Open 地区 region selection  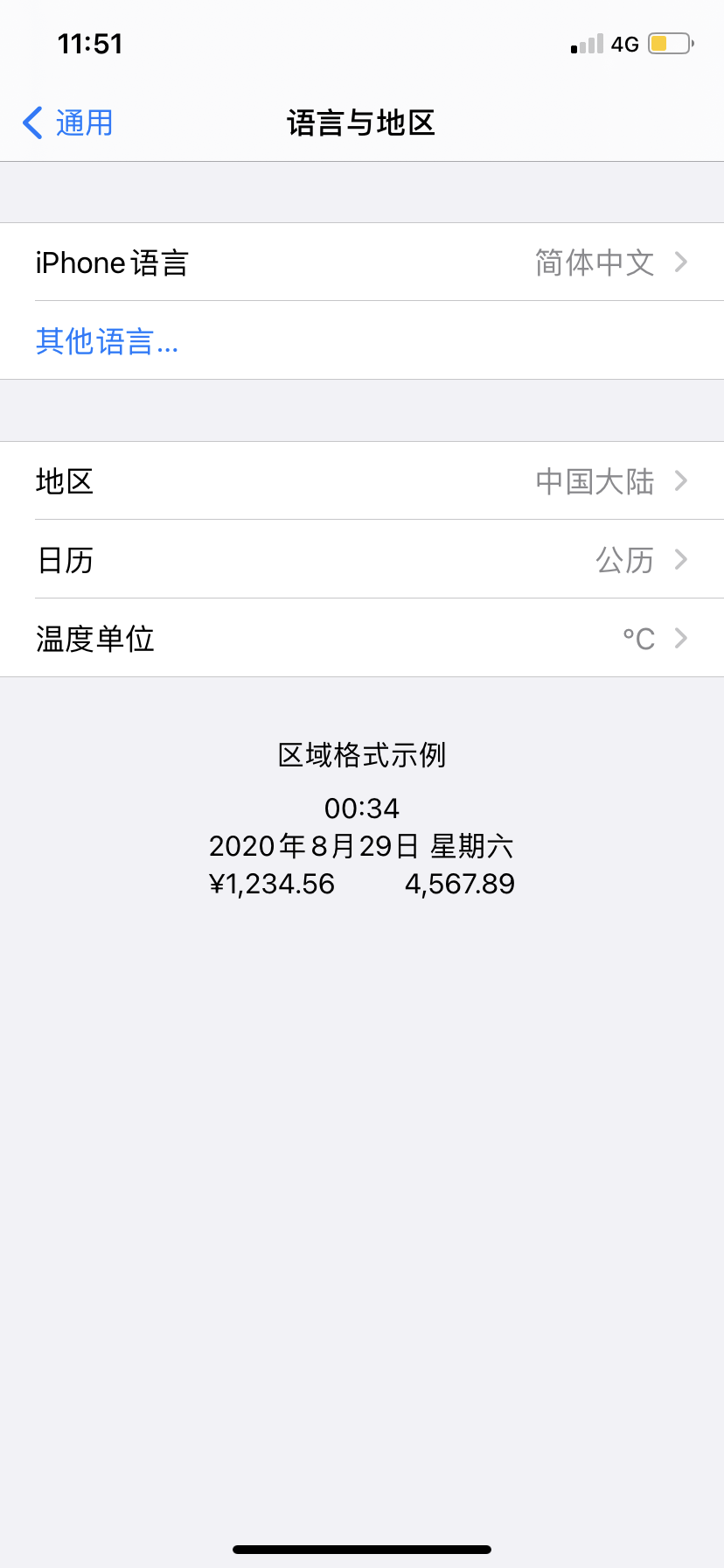(362, 481)
